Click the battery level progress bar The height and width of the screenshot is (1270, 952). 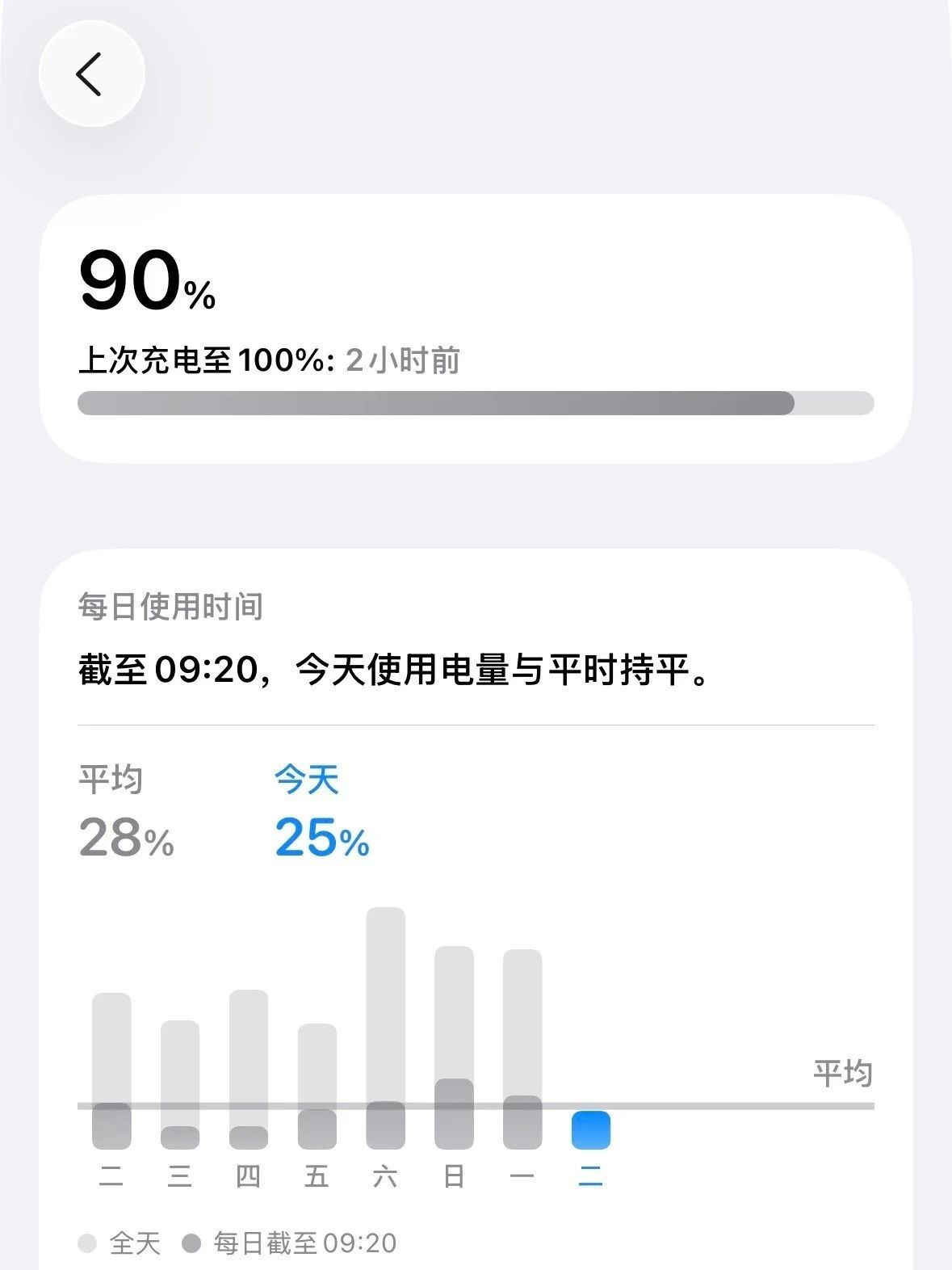tap(475, 402)
